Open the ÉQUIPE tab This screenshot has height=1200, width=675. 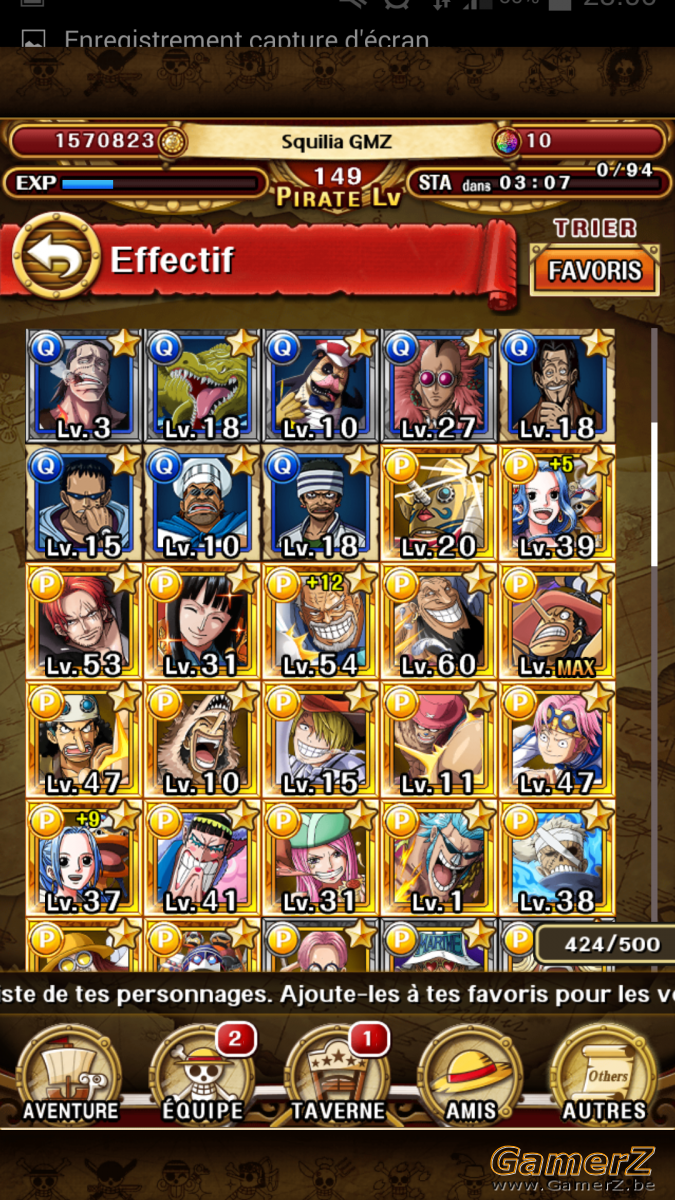(203, 1073)
